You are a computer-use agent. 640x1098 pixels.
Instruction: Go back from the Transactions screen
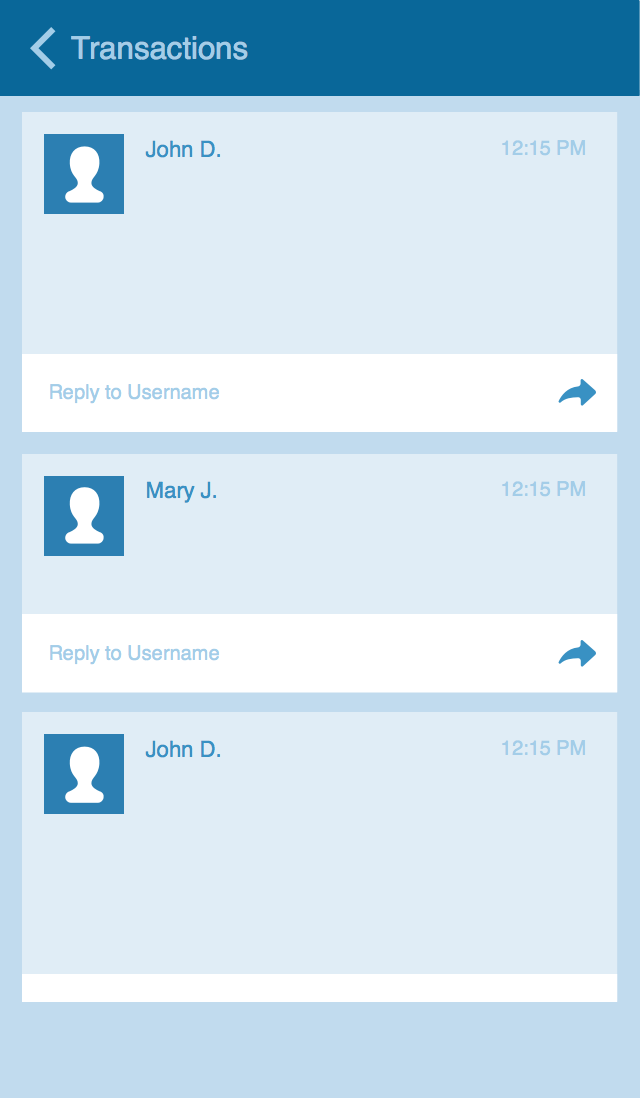tap(43, 48)
